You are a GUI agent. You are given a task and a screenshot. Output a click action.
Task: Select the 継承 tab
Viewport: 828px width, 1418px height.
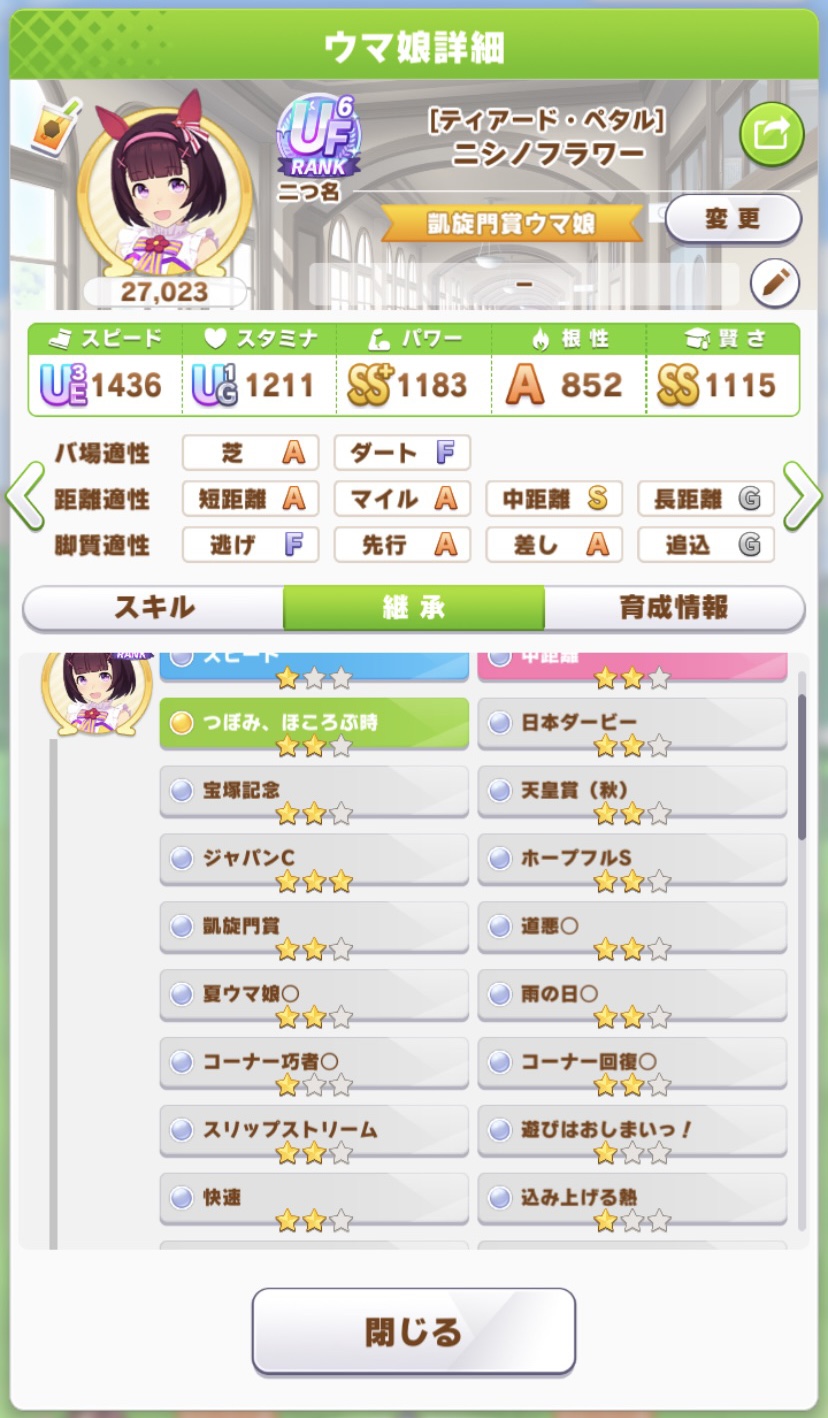click(413, 608)
